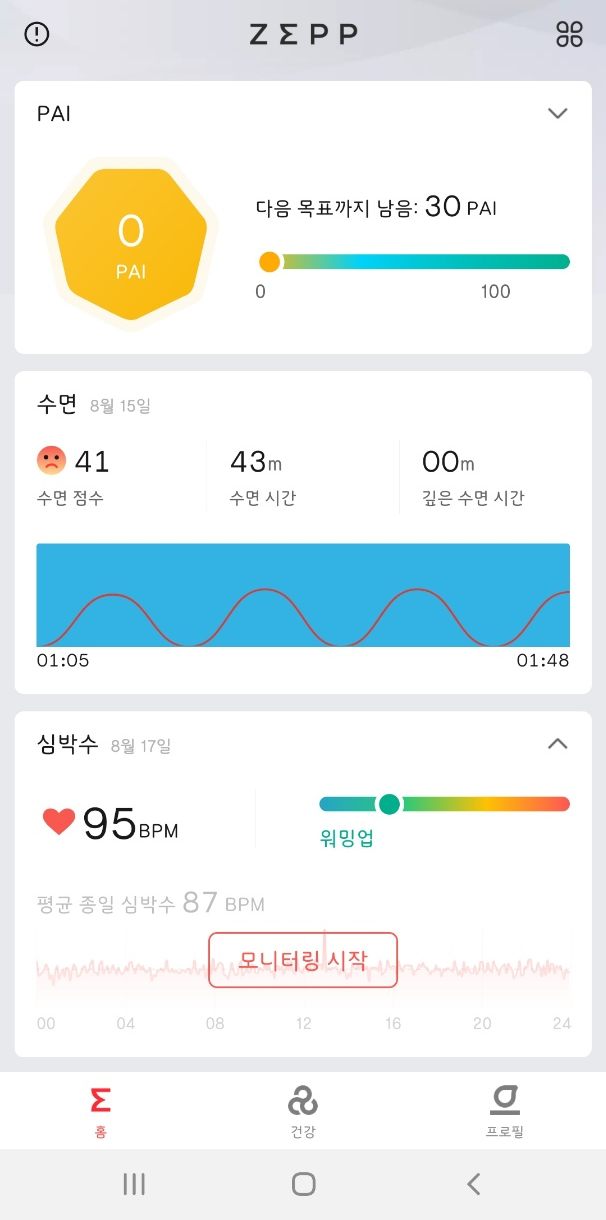This screenshot has width=606, height=1220.
Task: Expand the PAI card chevron
Action: (558, 113)
